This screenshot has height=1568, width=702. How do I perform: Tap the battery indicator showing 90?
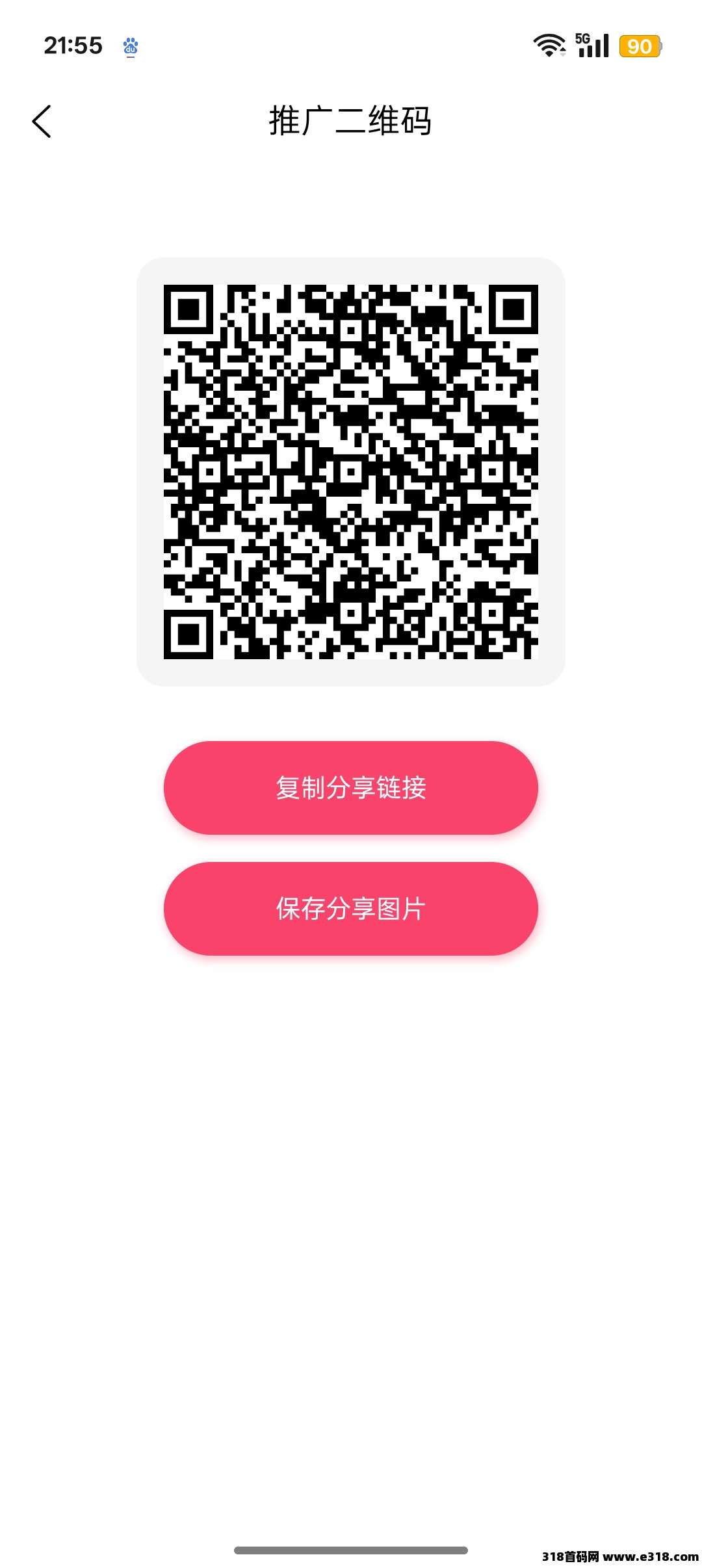(640, 46)
